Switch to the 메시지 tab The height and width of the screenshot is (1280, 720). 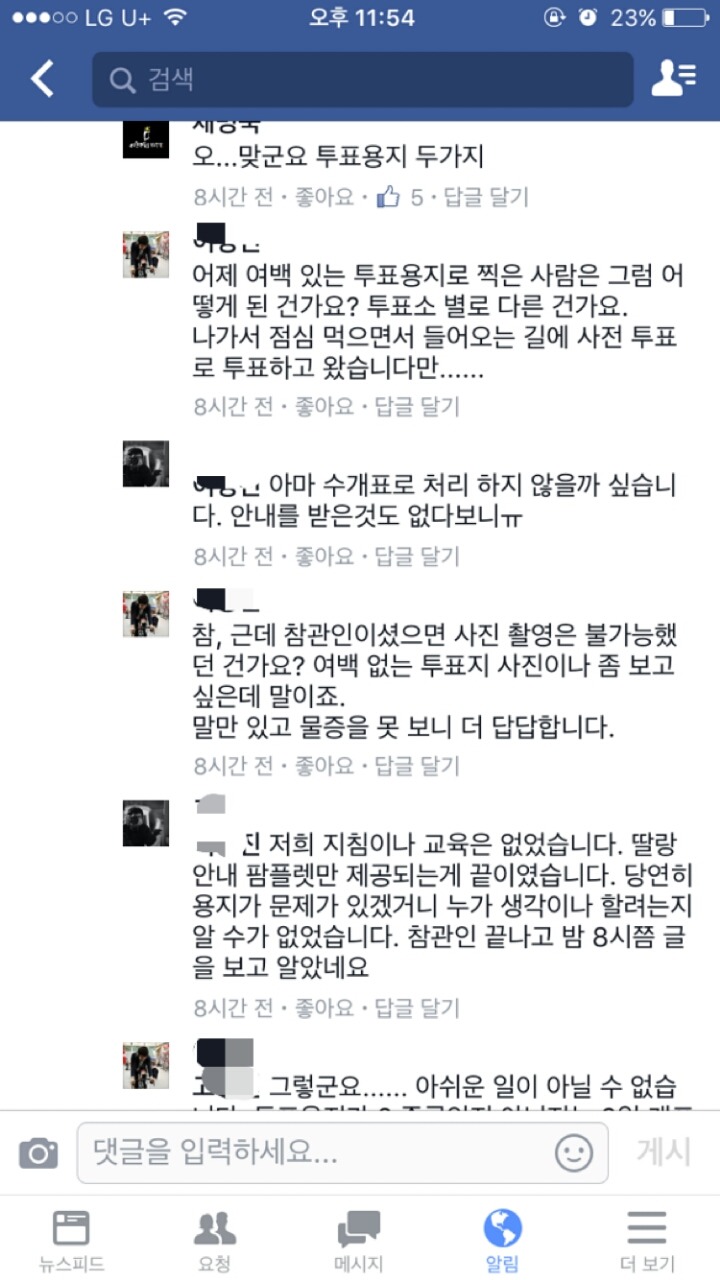click(359, 1238)
